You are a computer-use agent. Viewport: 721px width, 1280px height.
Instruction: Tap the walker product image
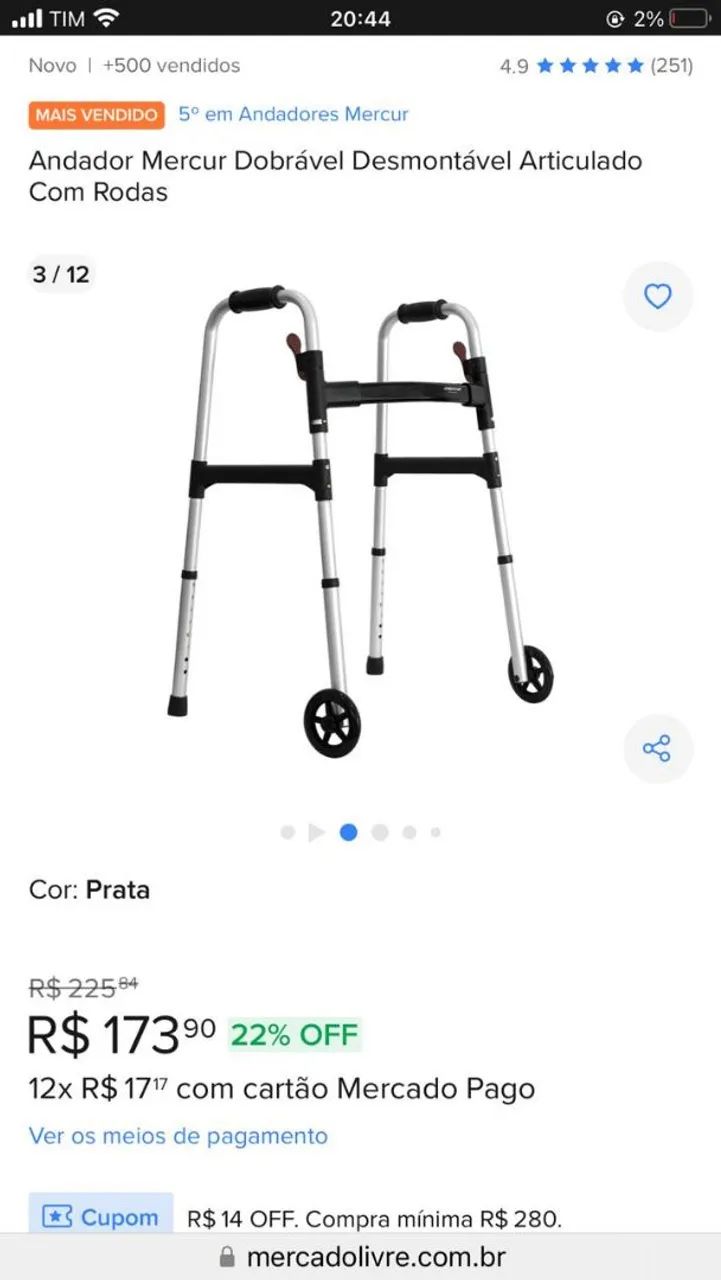point(360,520)
